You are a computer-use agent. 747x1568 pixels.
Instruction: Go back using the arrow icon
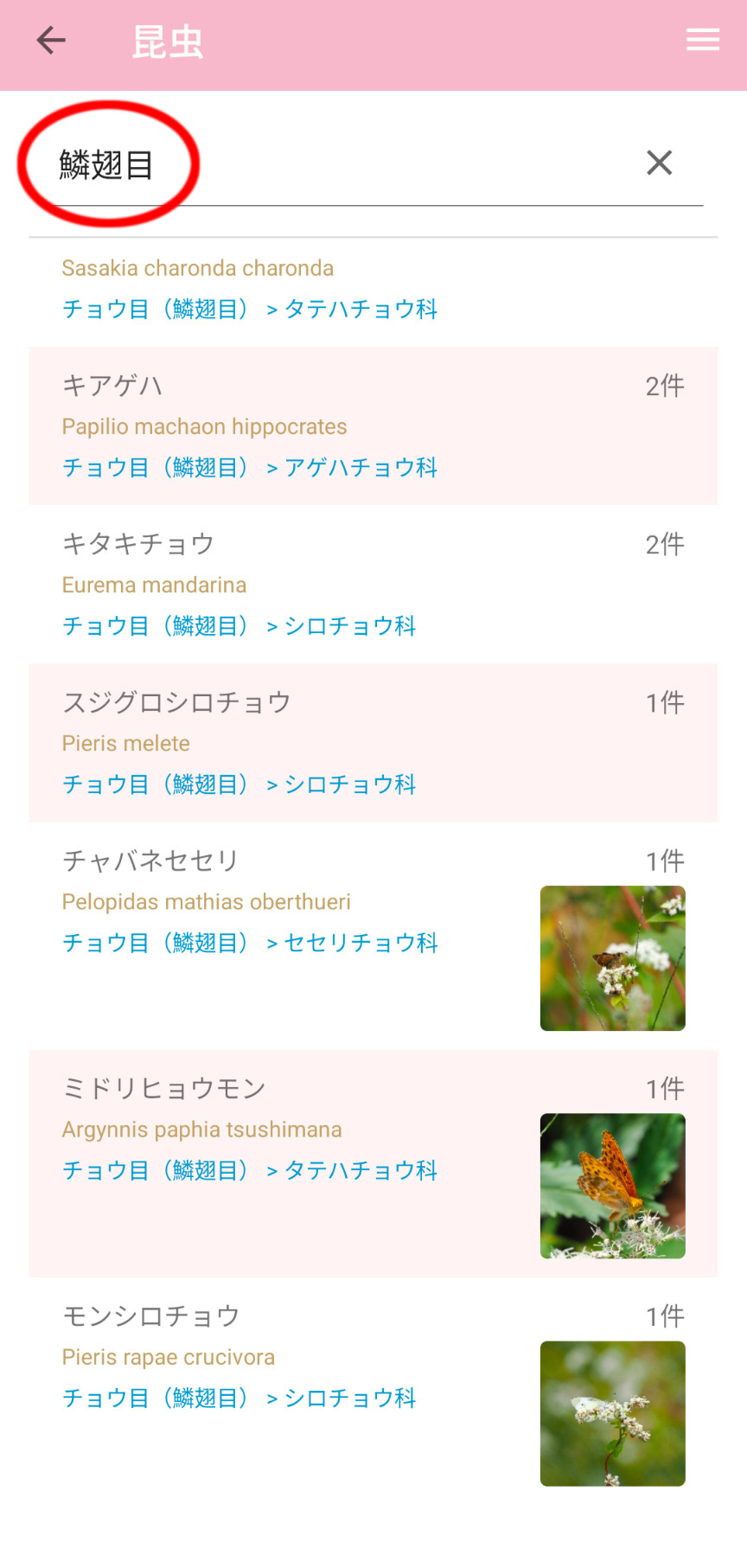click(x=51, y=41)
